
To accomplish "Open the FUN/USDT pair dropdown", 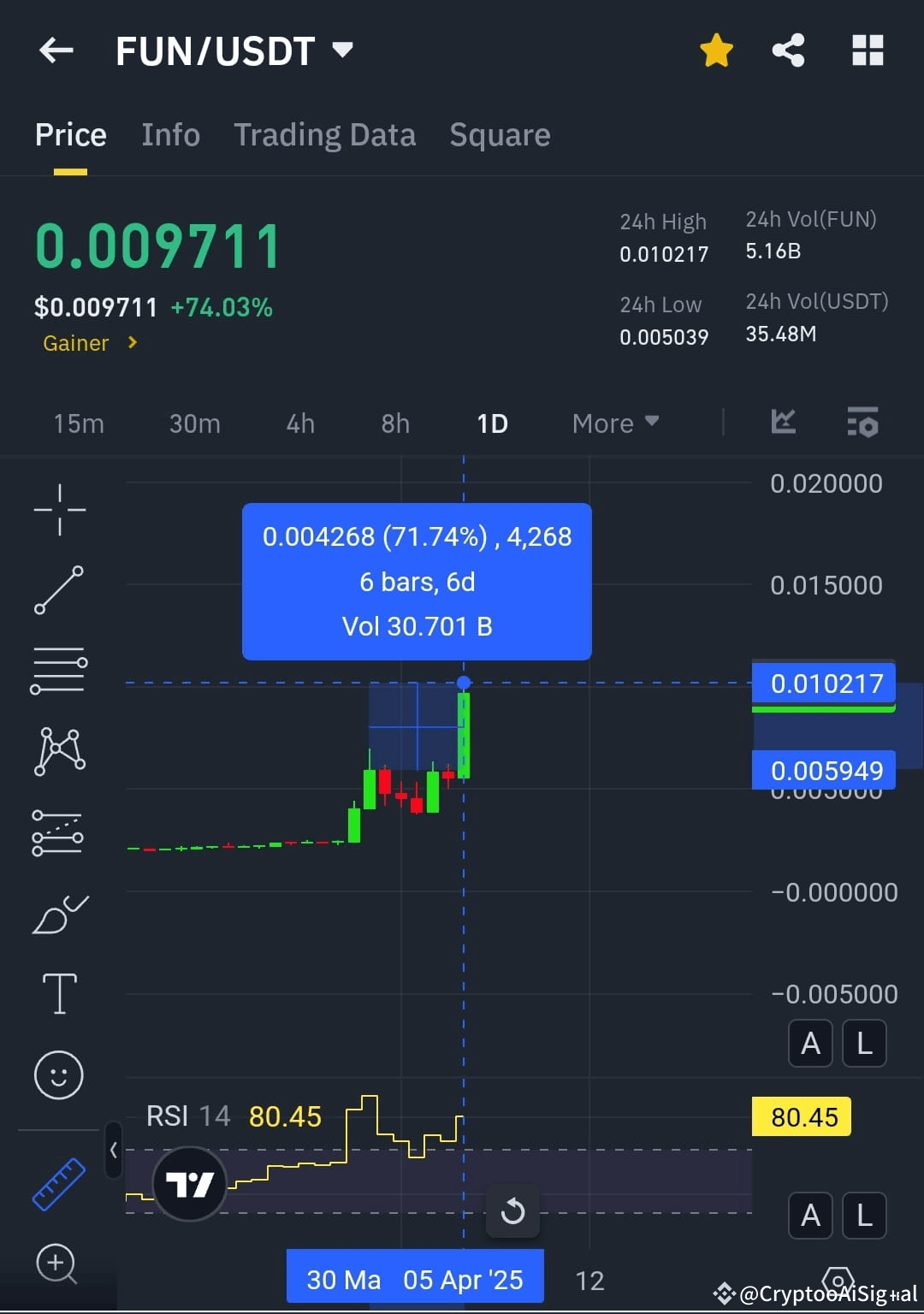I will 342,50.
